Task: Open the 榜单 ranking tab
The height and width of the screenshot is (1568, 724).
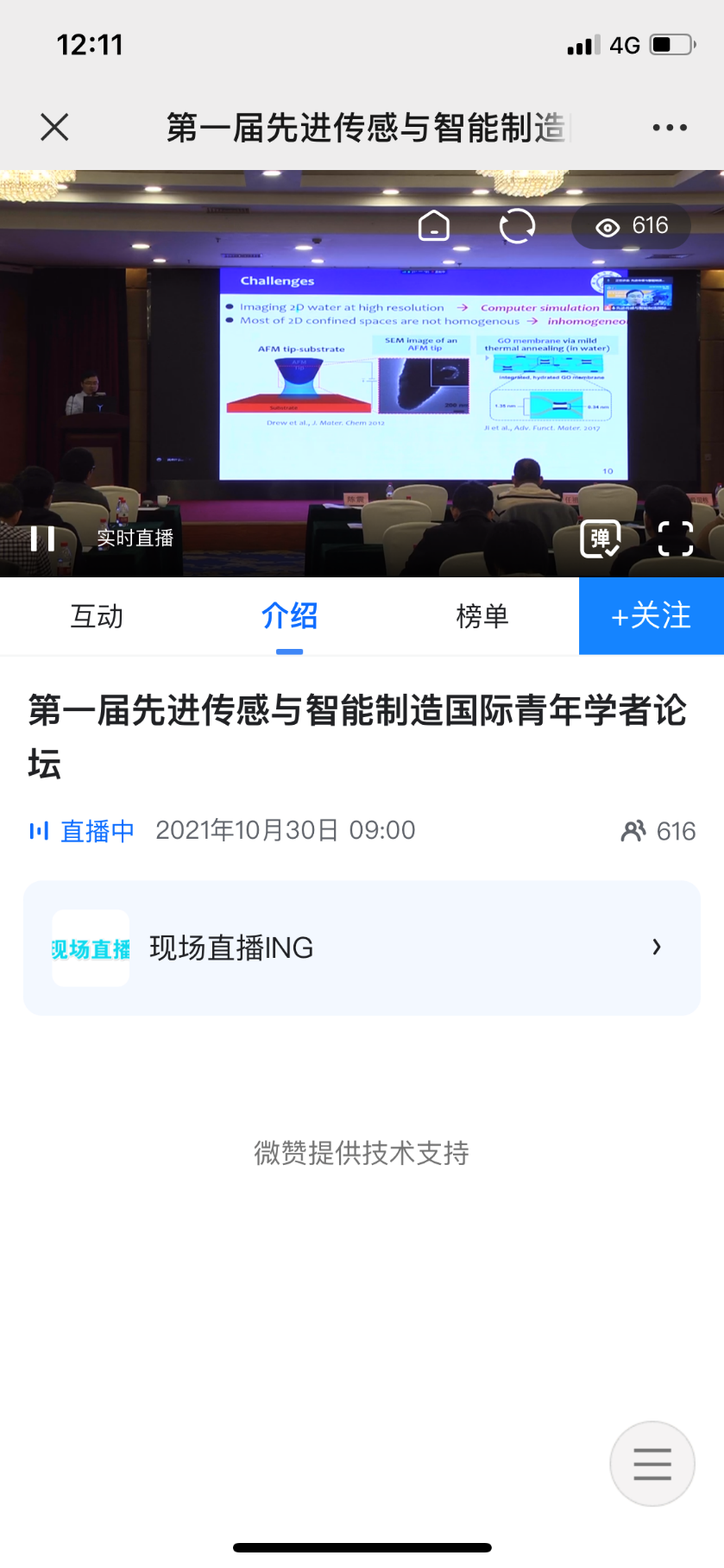Action: click(482, 616)
